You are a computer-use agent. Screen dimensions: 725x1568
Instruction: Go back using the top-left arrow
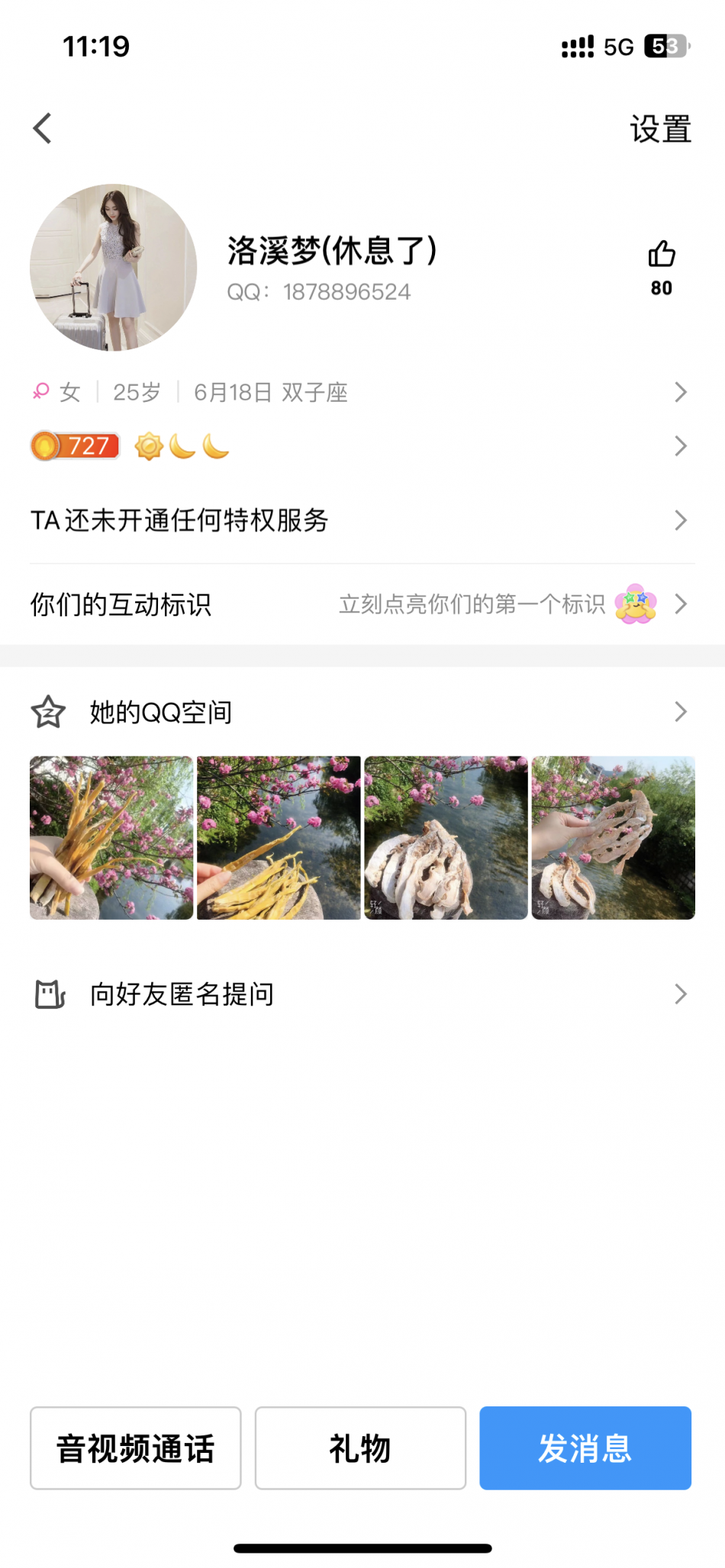pyautogui.click(x=43, y=128)
